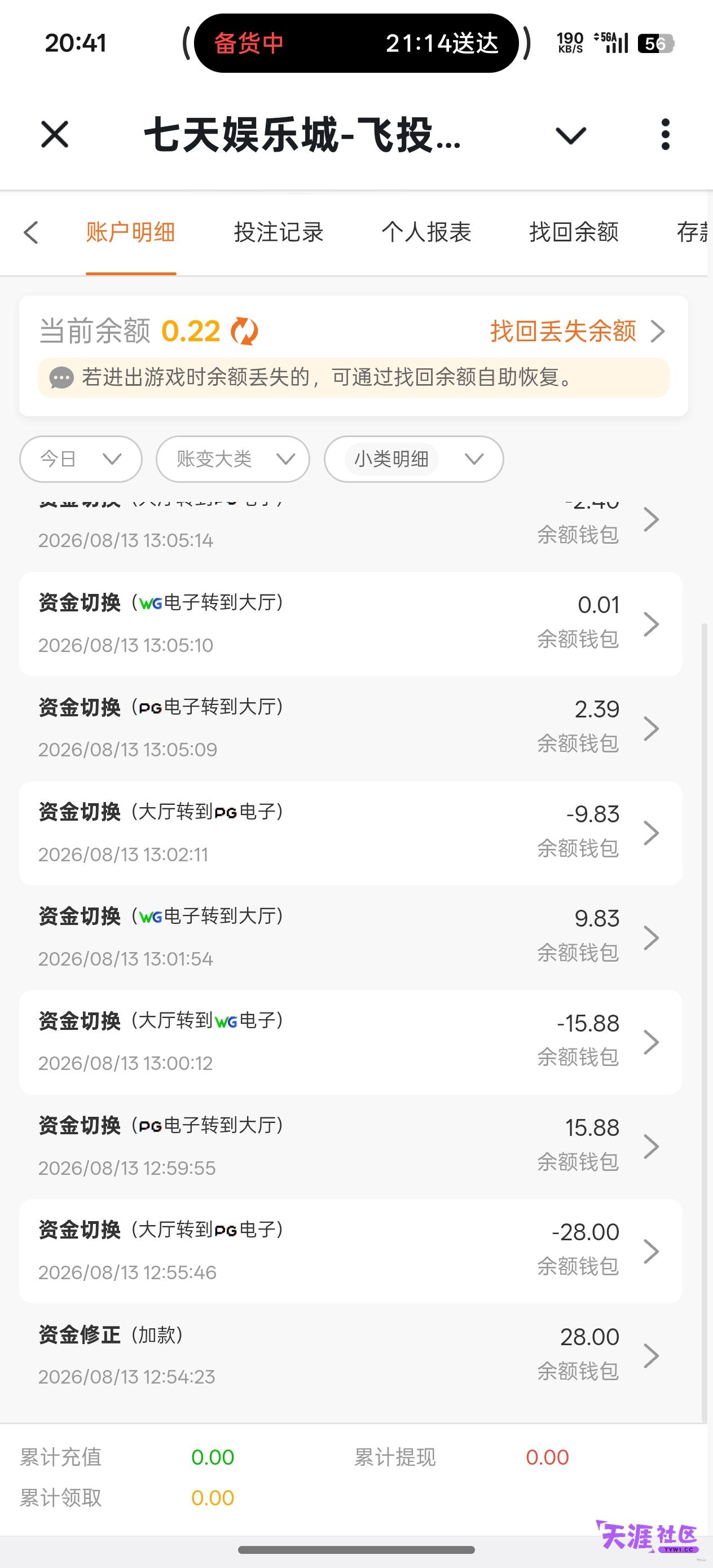Open the 账变大类 dropdown
The height and width of the screenshot is (1568, 713).
232,459
